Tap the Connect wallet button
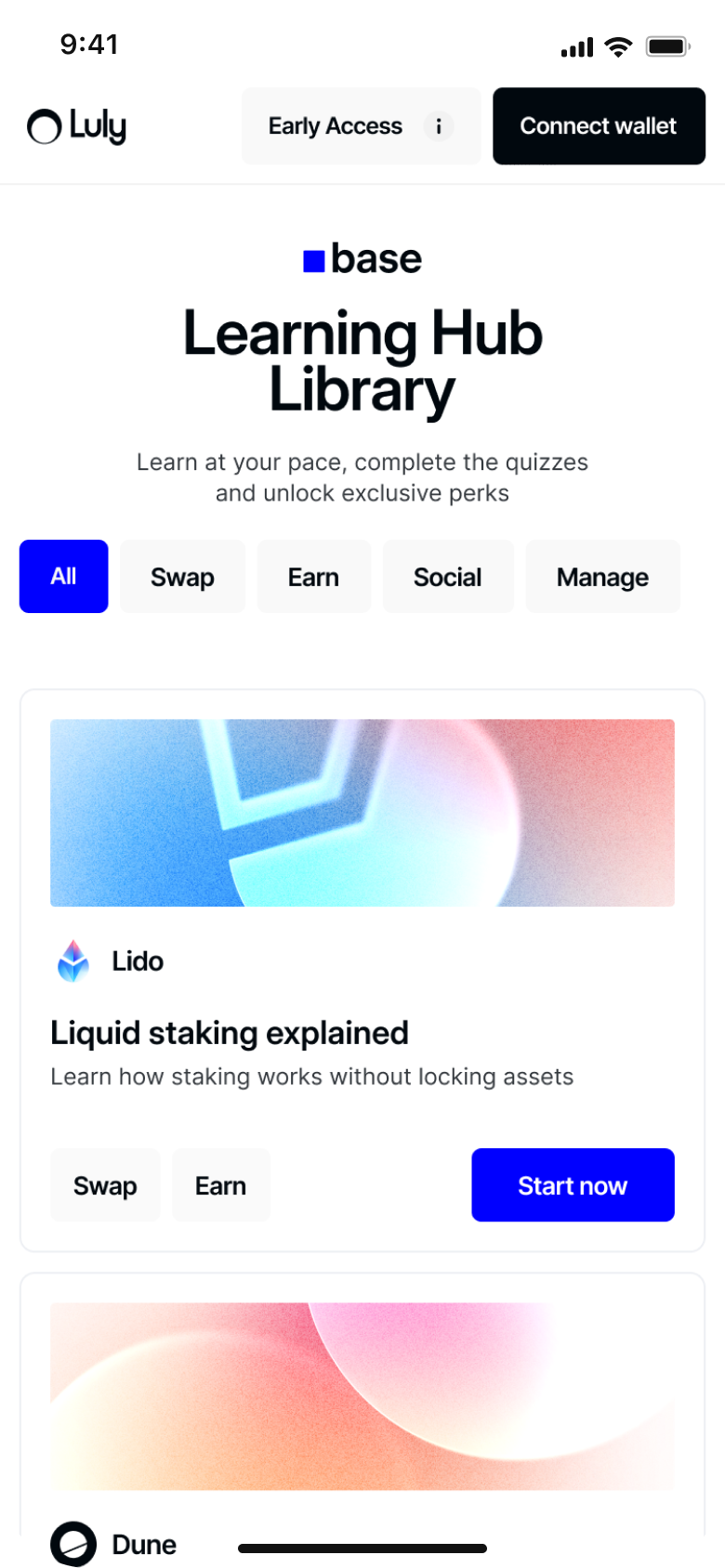Image resolution: width=725 pixels, height=1568 pixels. point(599,126)
